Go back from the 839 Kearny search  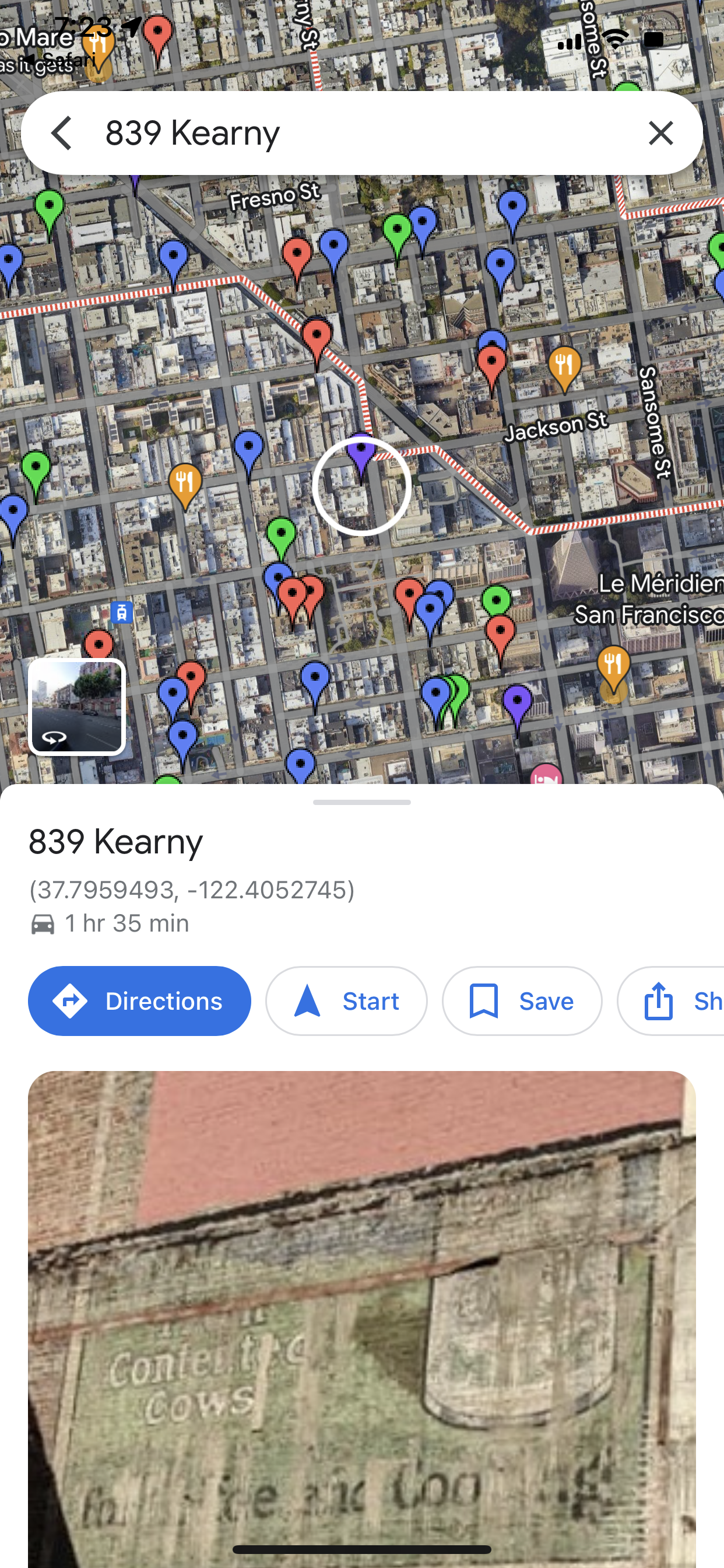click(62, 132)
